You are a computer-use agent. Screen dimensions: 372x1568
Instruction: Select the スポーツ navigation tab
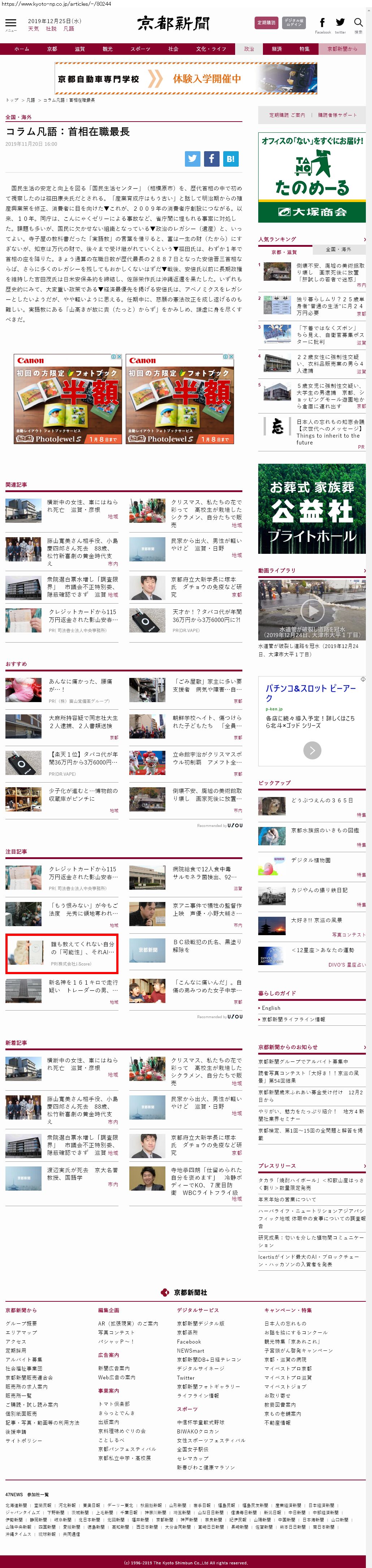pyautogui.click(x=140, y=49)
